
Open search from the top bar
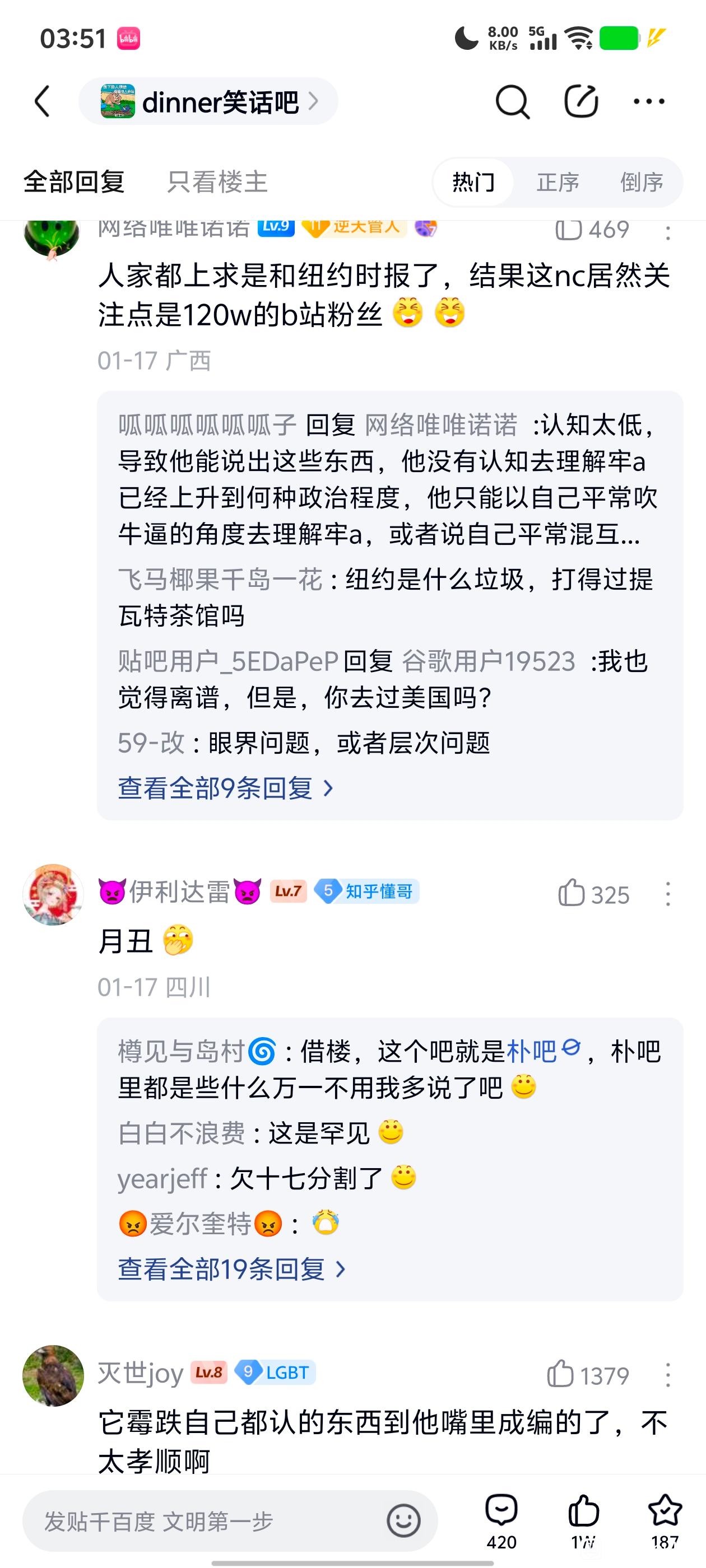(x=512, y=102)
